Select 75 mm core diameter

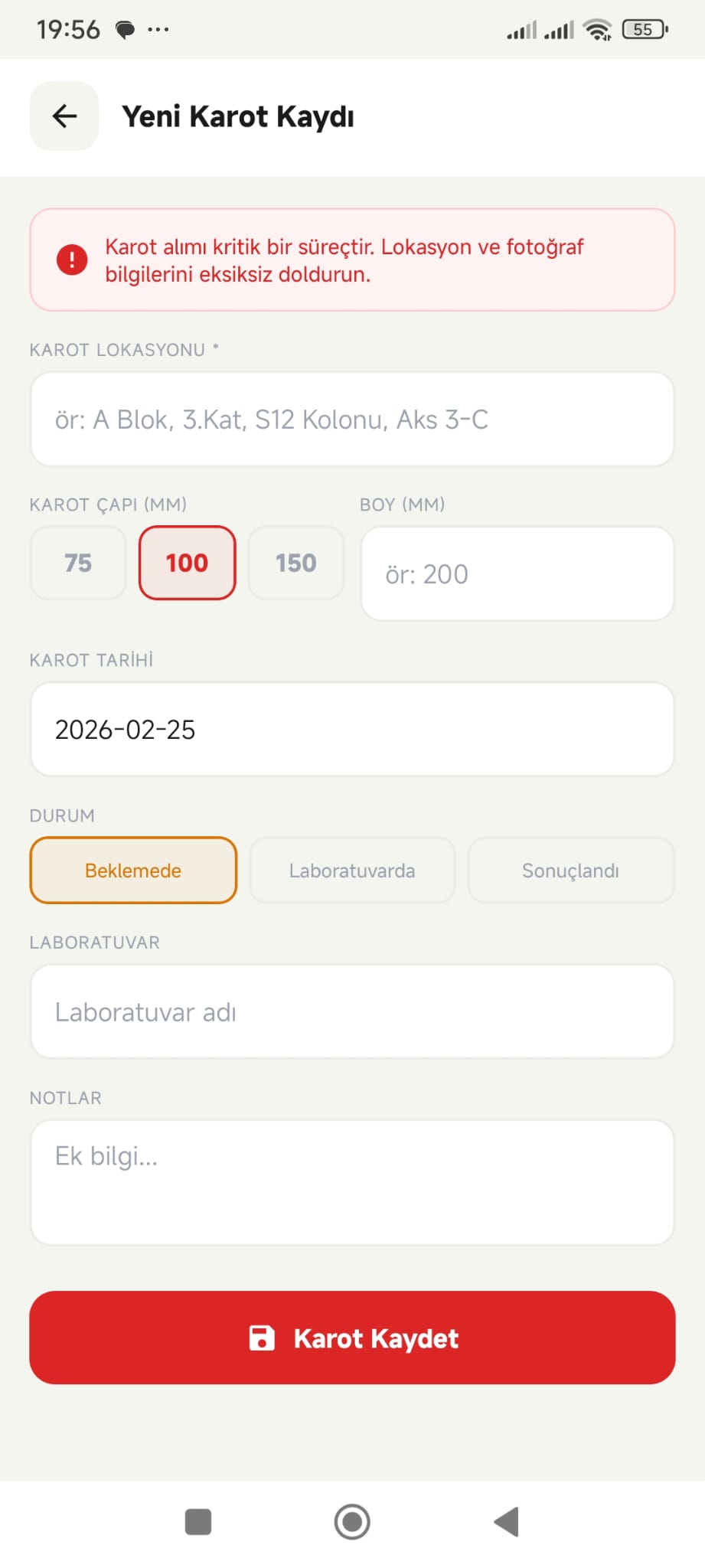77,563
